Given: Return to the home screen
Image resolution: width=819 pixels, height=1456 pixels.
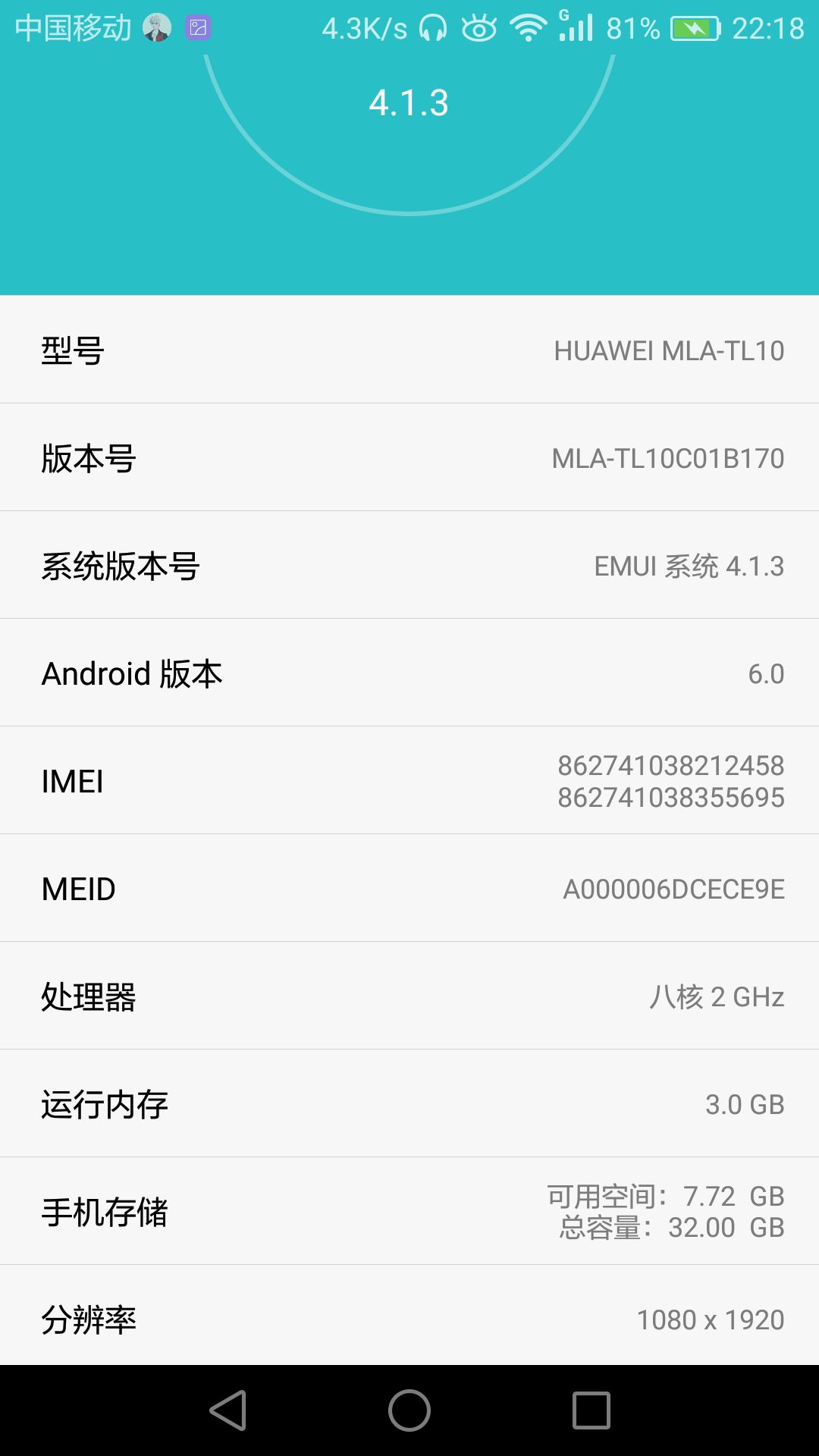Looking at the screenshot, I should click(409, 1410).
